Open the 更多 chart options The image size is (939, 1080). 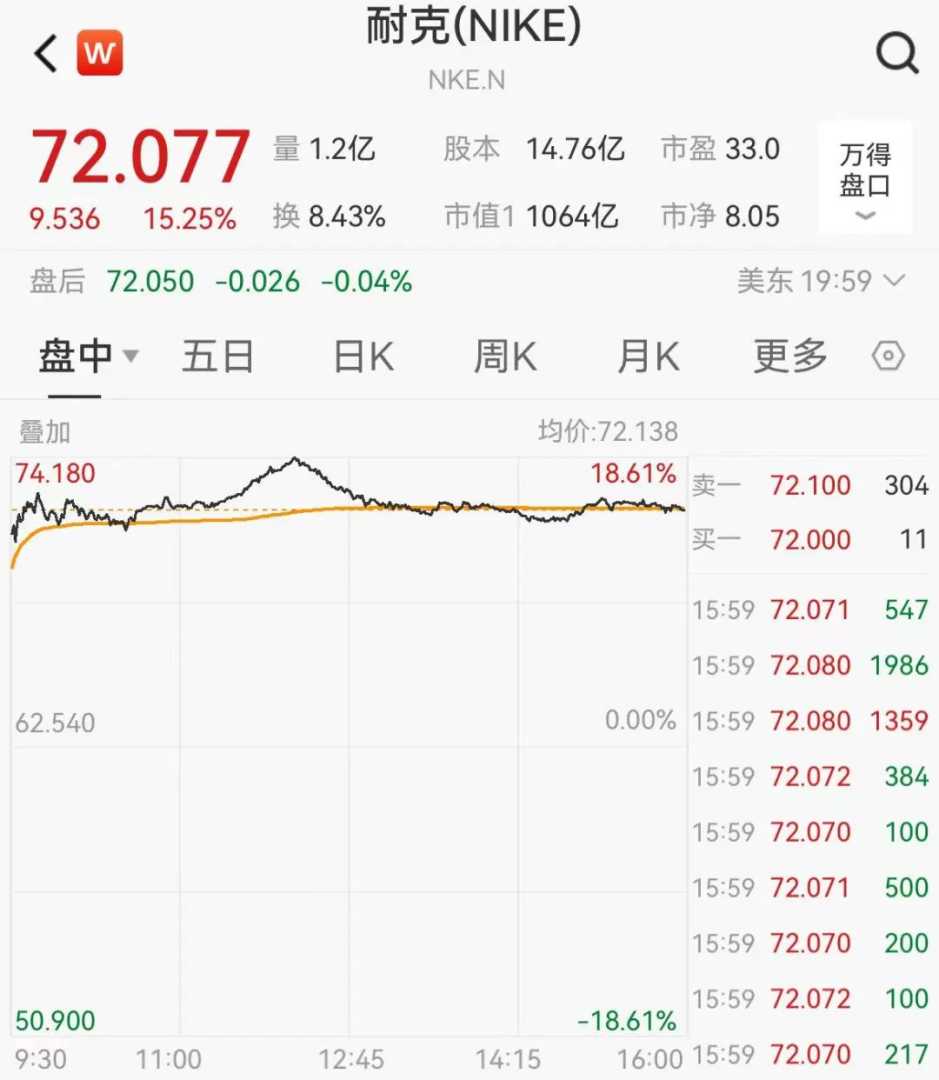[790, 356]
